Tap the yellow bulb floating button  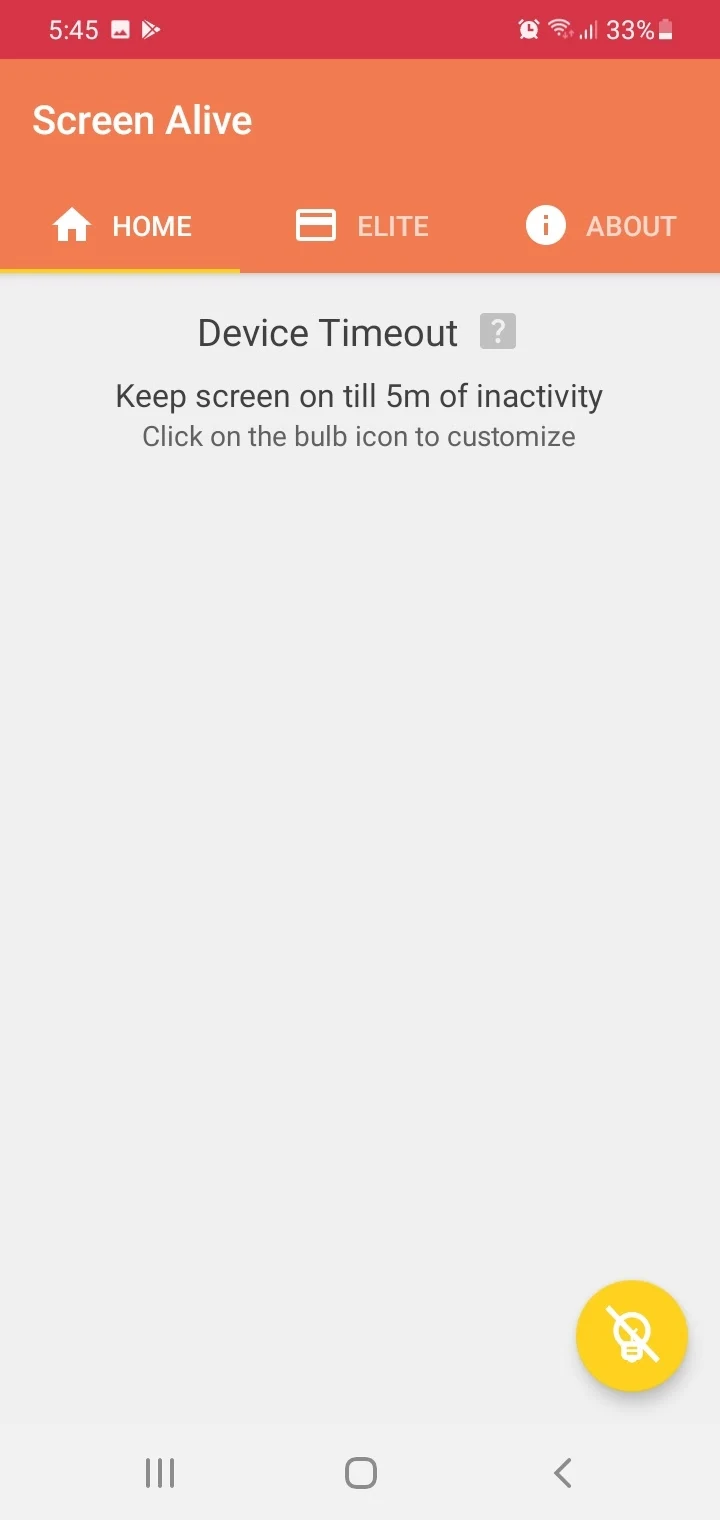click(632, 1336)
